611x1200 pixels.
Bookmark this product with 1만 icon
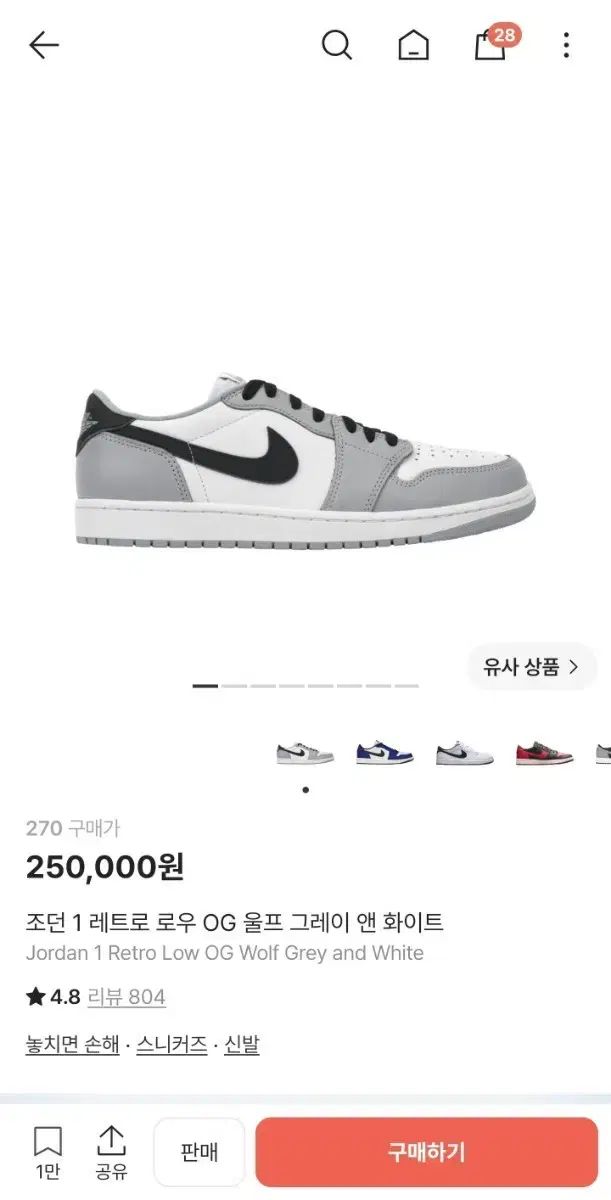(x=47, y=1153)
